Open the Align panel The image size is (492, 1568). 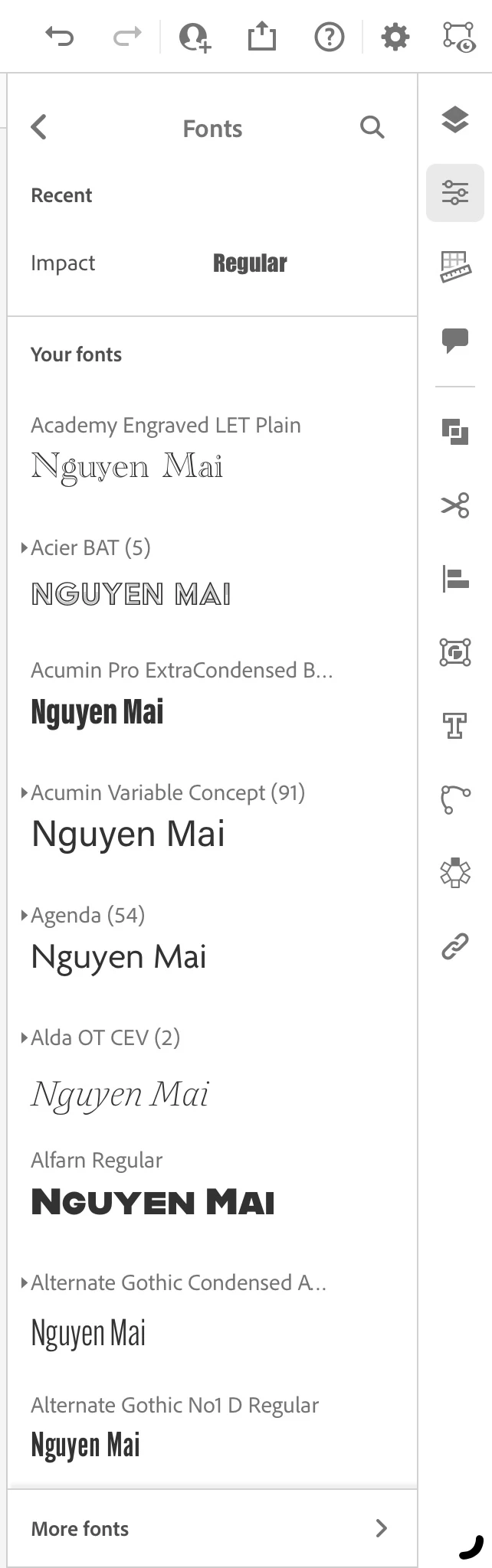coord(455,579)
